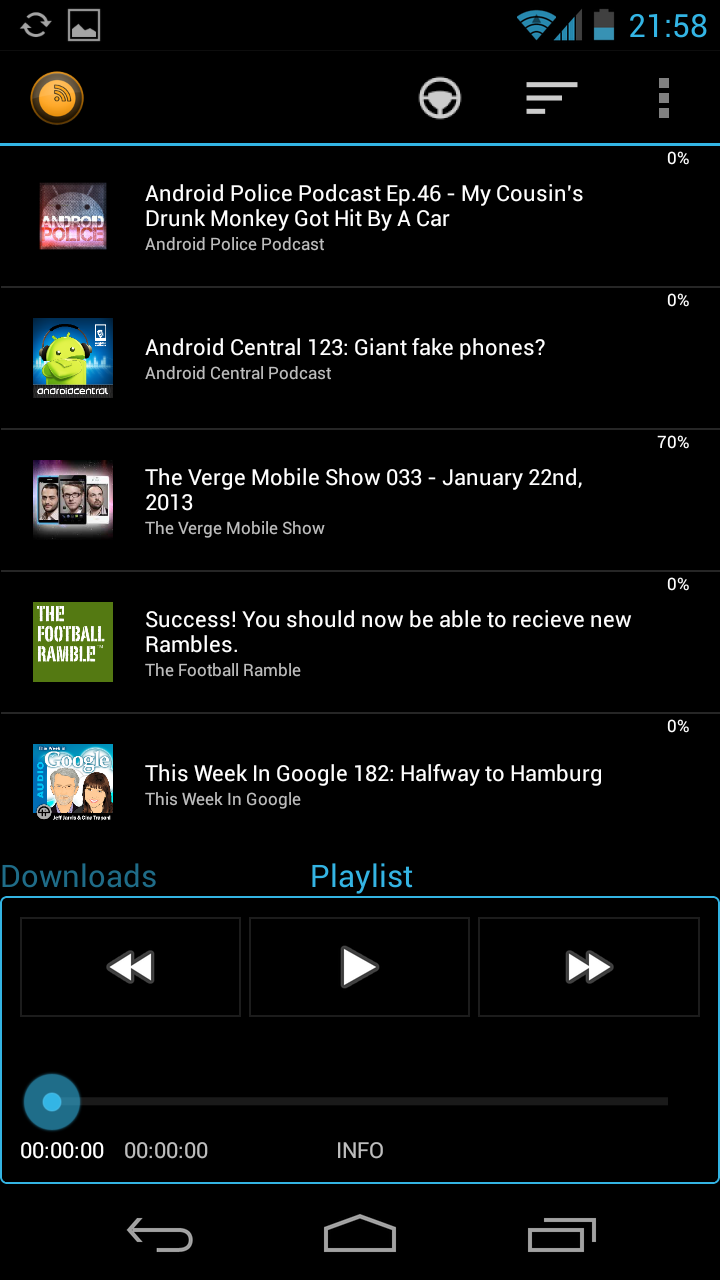Open the recent apps view
This screenshot has height=1280, width=720.
561,1236
